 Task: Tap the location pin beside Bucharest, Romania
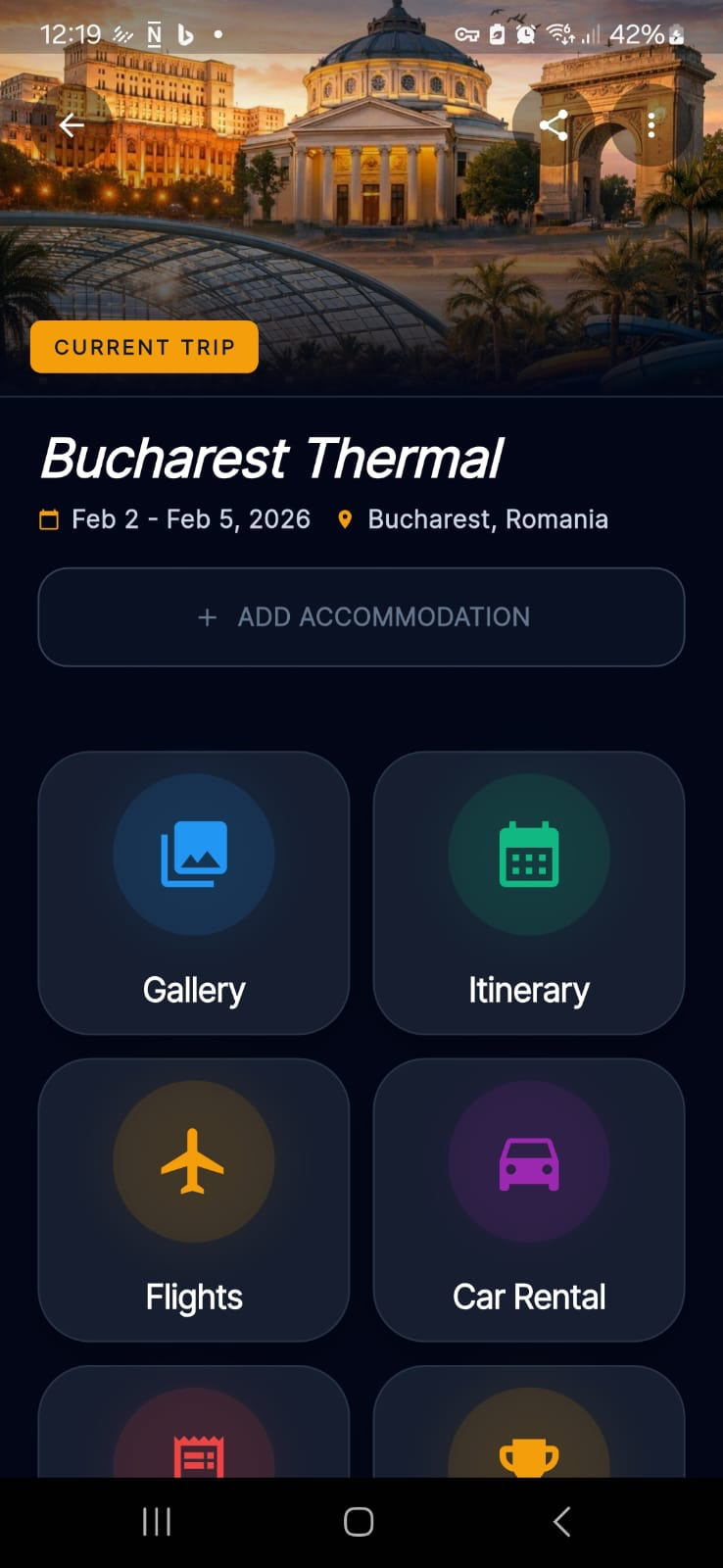tap(345, 519)
